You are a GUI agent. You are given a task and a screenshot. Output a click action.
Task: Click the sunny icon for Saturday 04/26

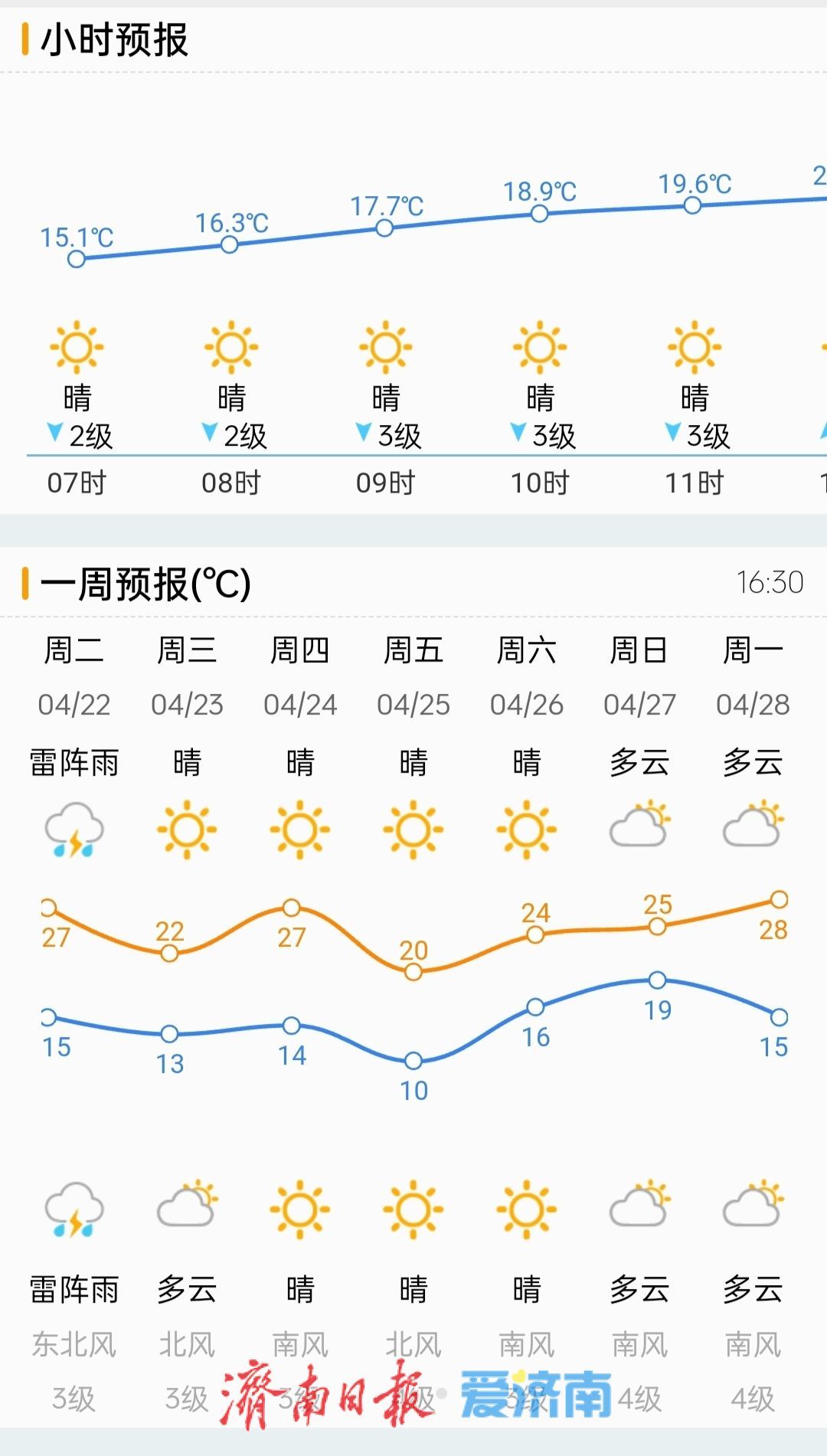pos(525,831)
